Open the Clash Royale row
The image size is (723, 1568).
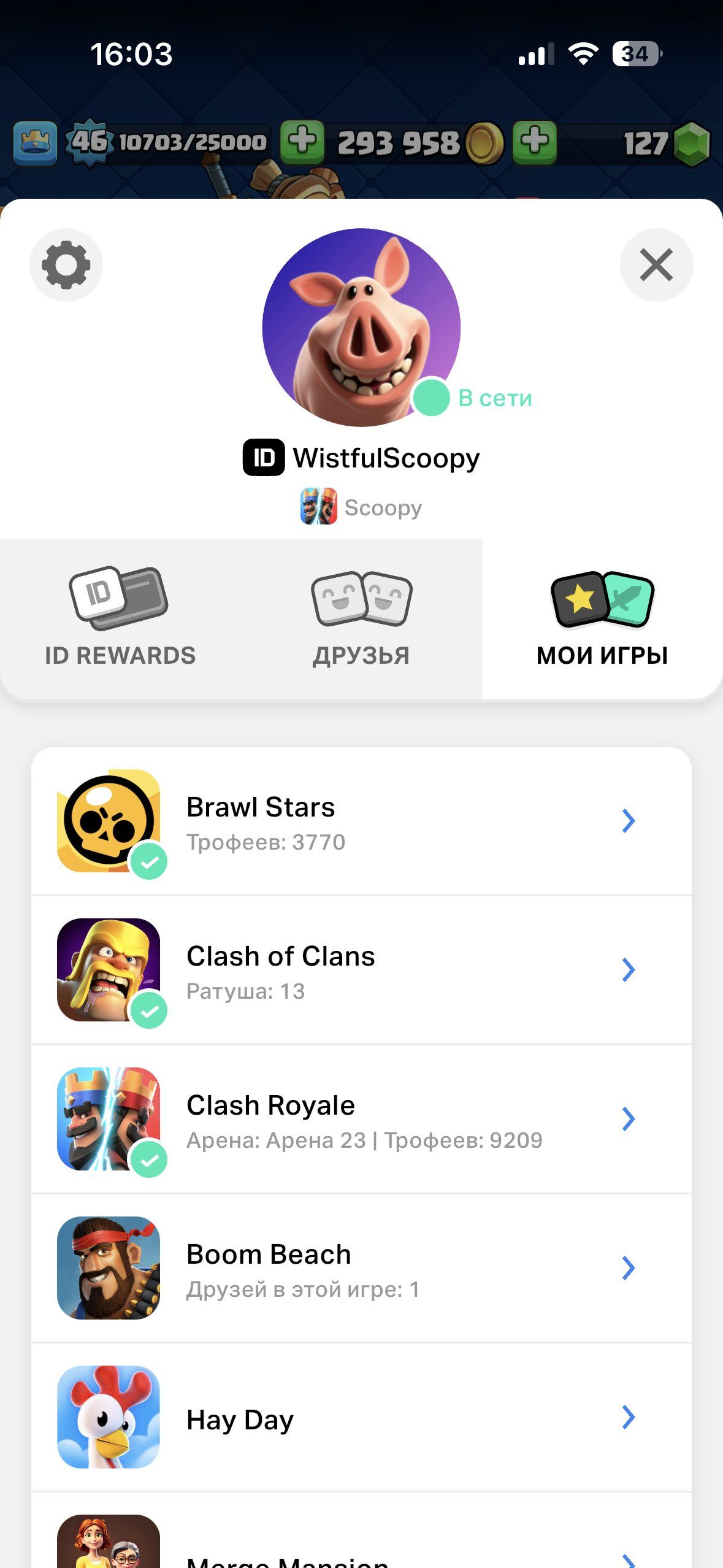point(361,1119)
